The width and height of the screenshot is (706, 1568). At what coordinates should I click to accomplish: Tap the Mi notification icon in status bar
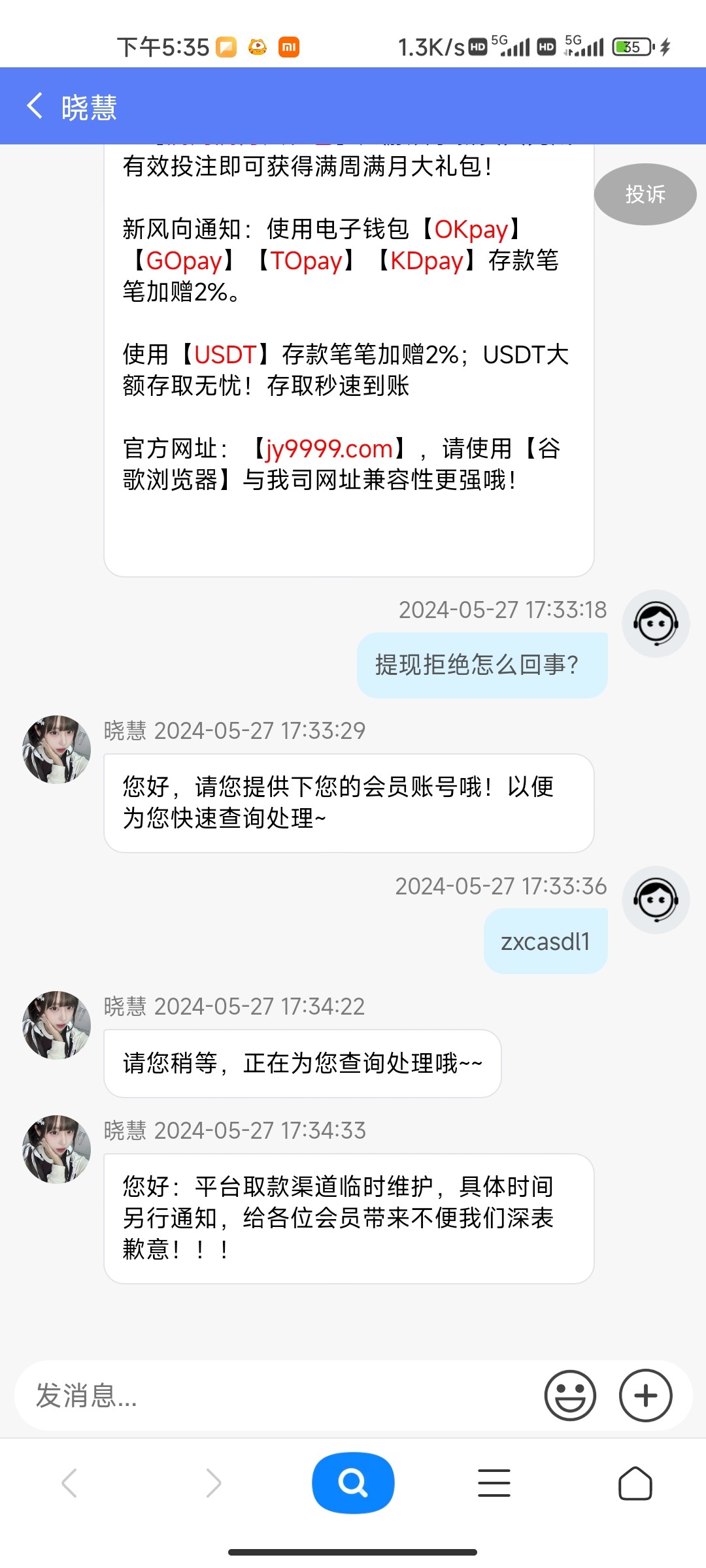coord(290,47)
